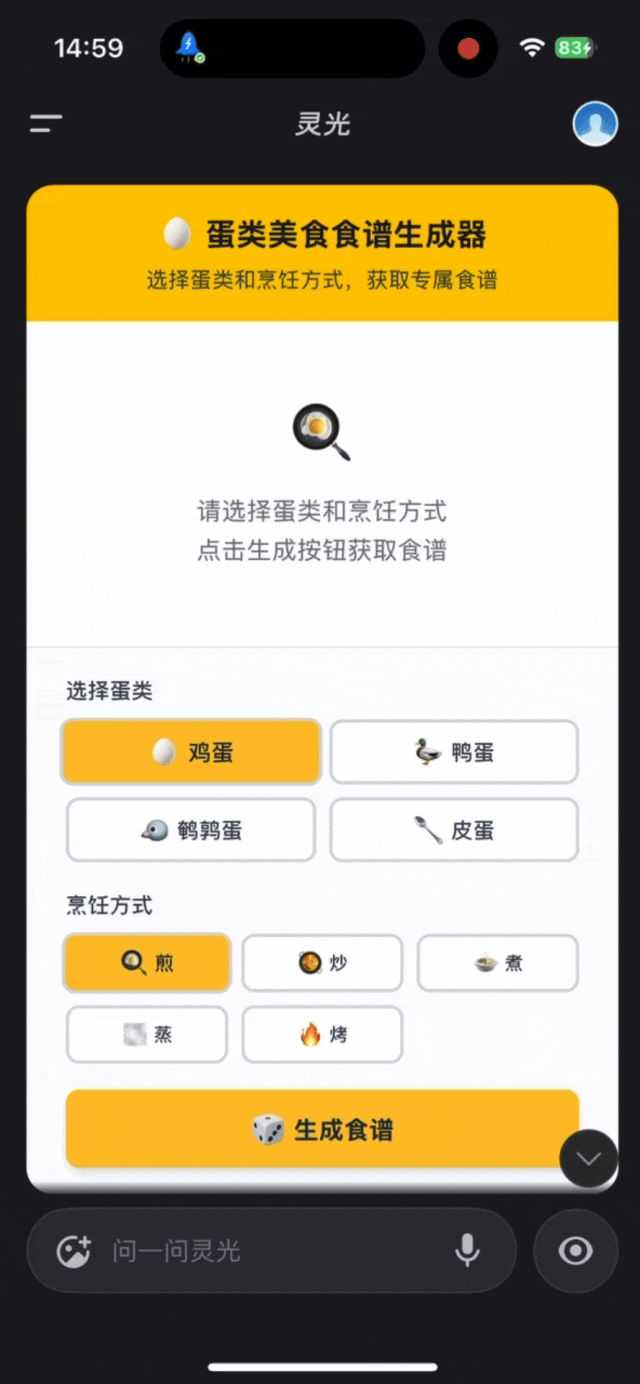Select 鸭蛋 egg type
640x1384 pixels.
(x=454, y=752)
